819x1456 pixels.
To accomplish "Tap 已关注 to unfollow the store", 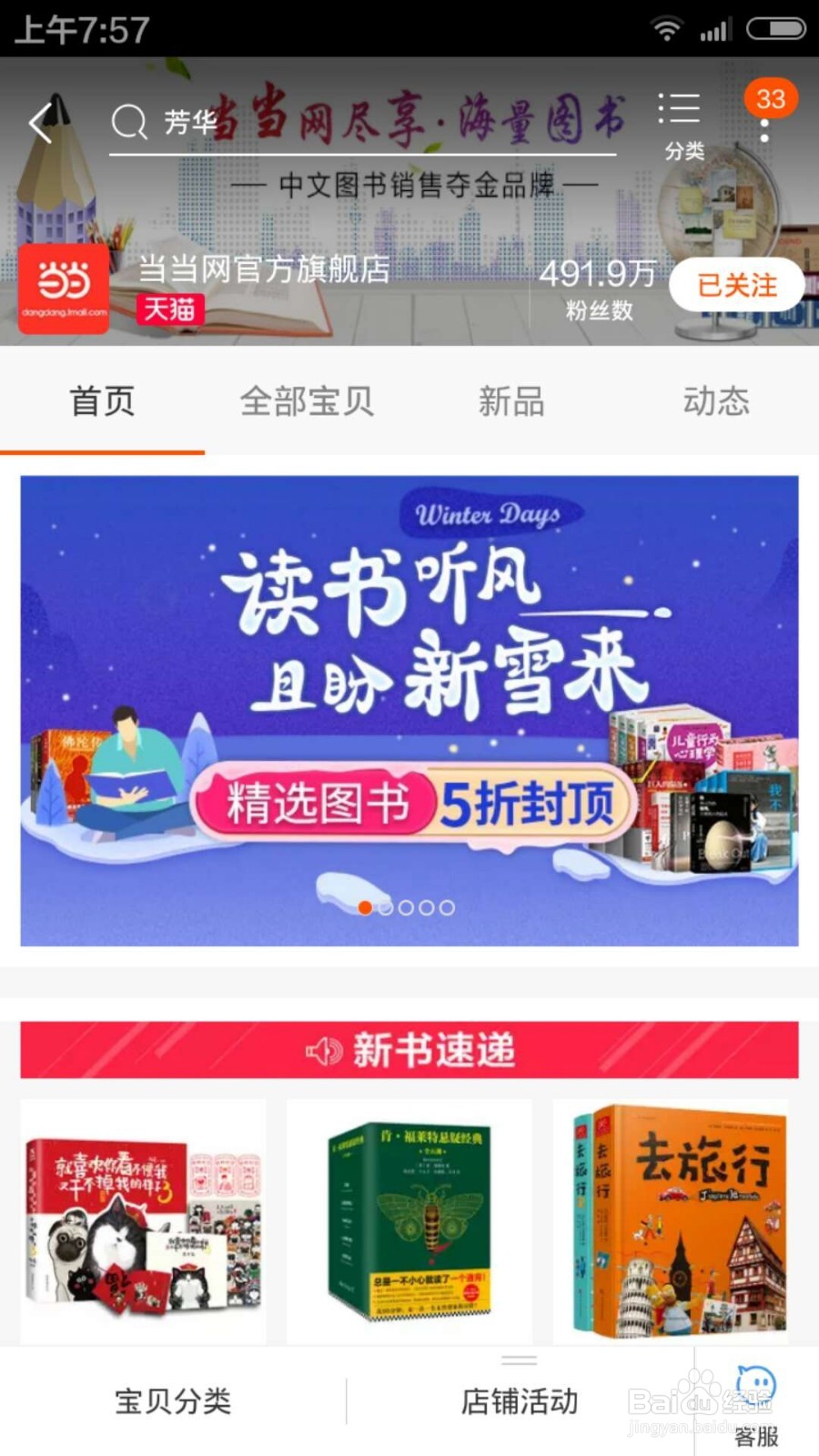I will [x=738, y=285].
